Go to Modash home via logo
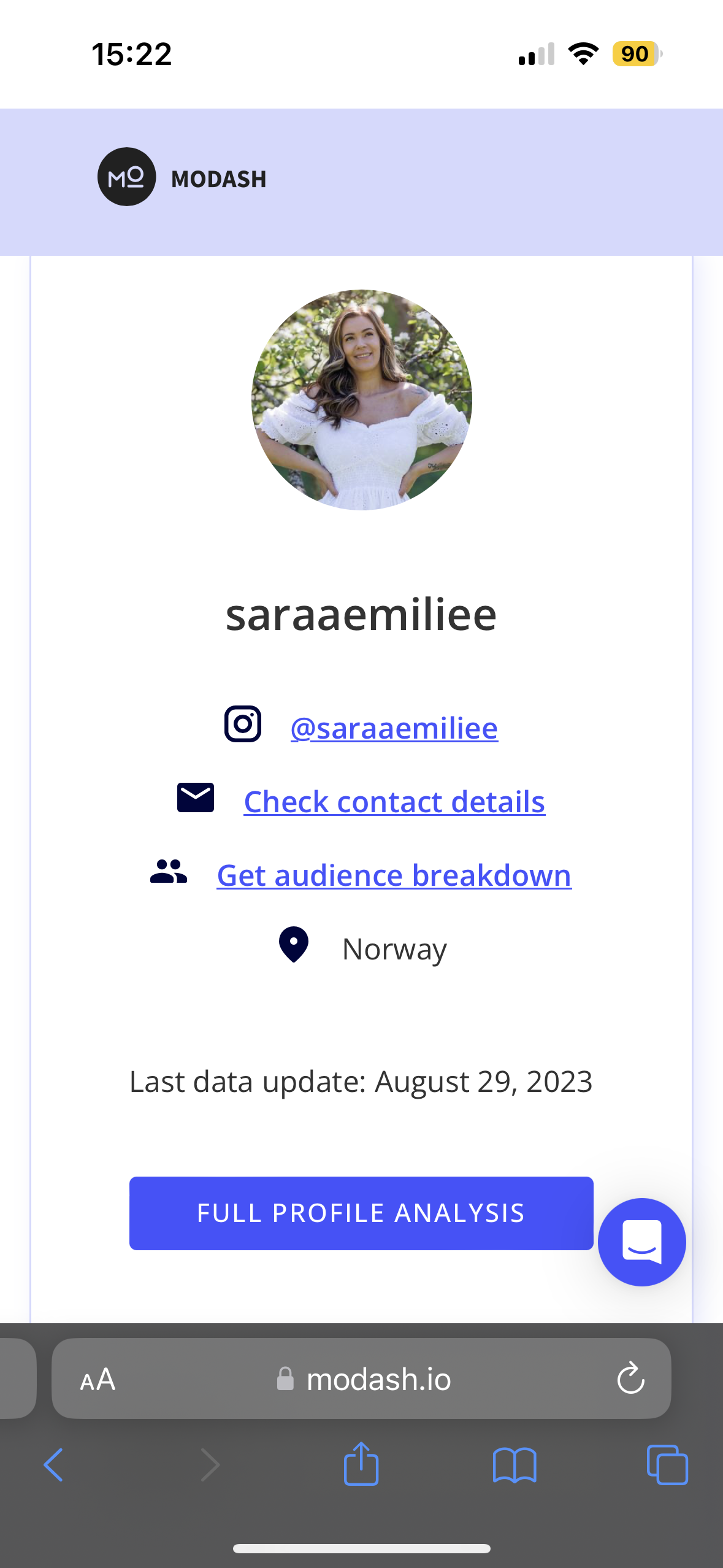723x1568 pixels. coord(182,177)
